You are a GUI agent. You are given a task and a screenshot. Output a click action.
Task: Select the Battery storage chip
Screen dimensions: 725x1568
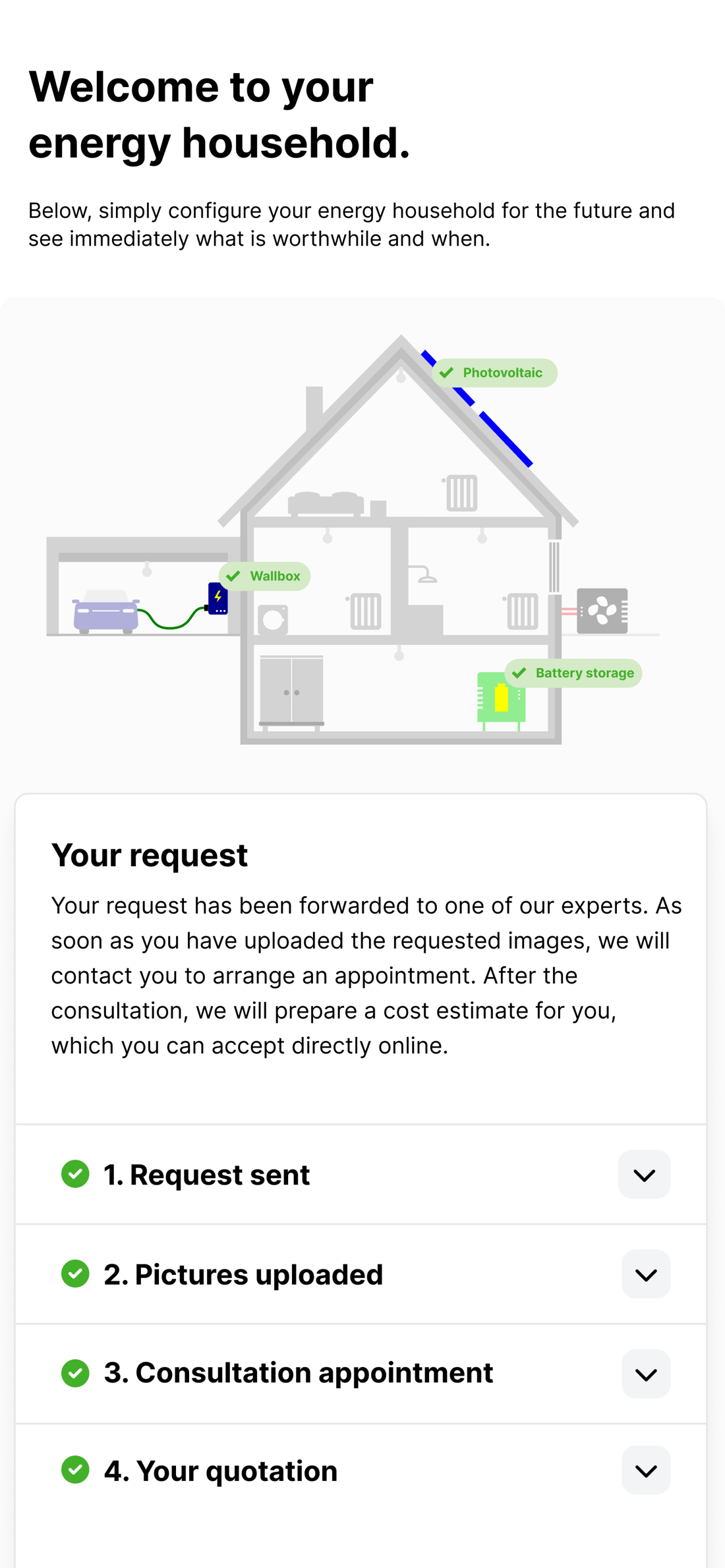(x=573, y=673)
